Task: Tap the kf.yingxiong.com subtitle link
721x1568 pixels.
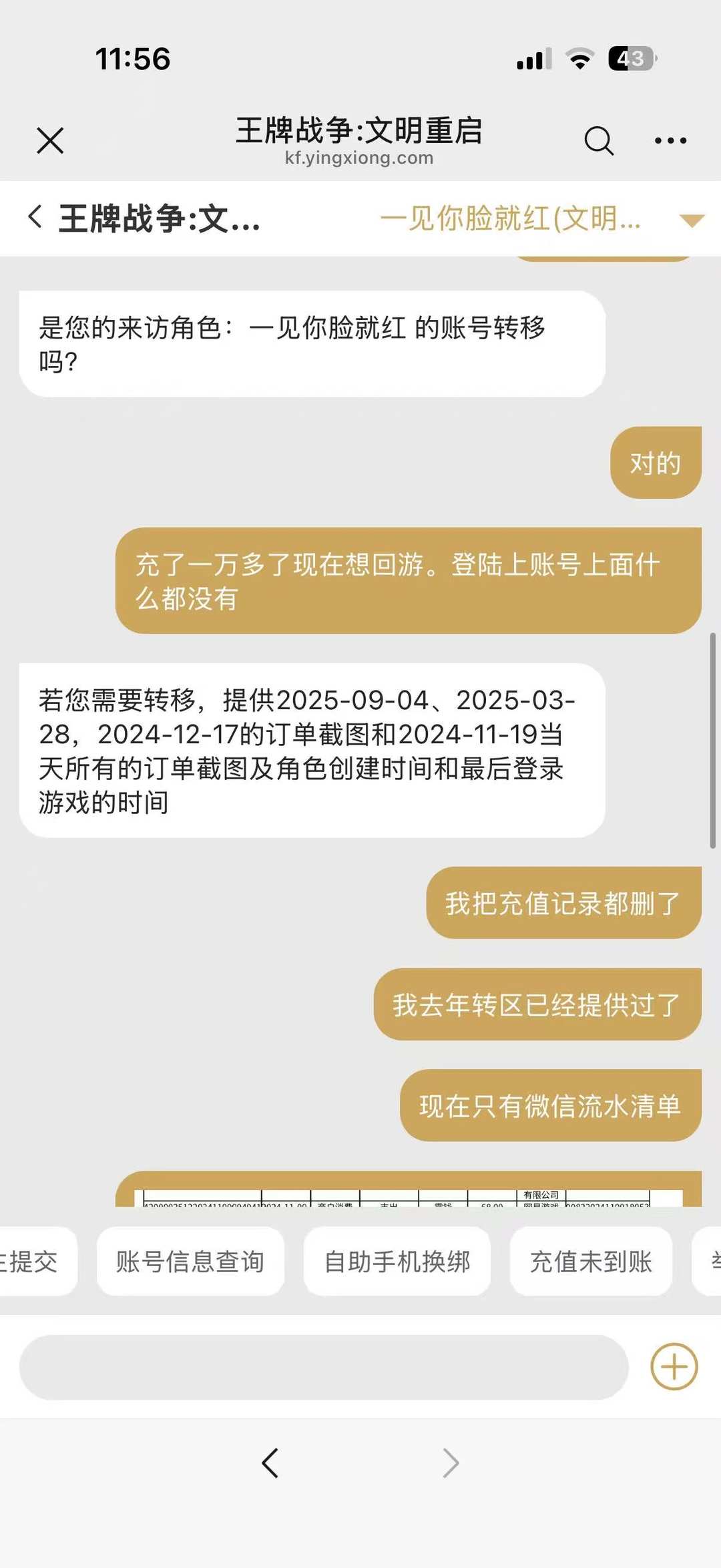Action: 358,158
